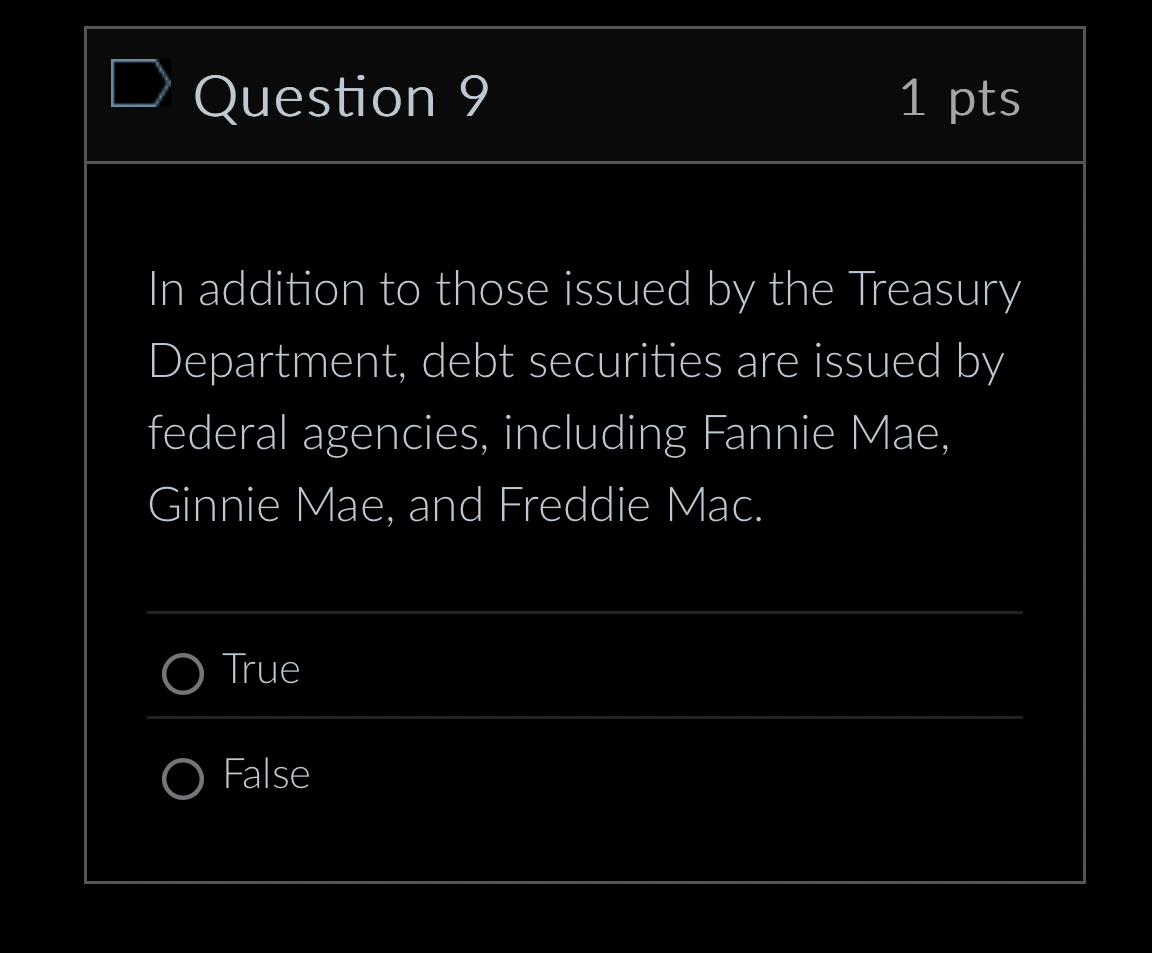Choose False as the answer
This screenshot has height=953, width=1152.
click(183, 779)
